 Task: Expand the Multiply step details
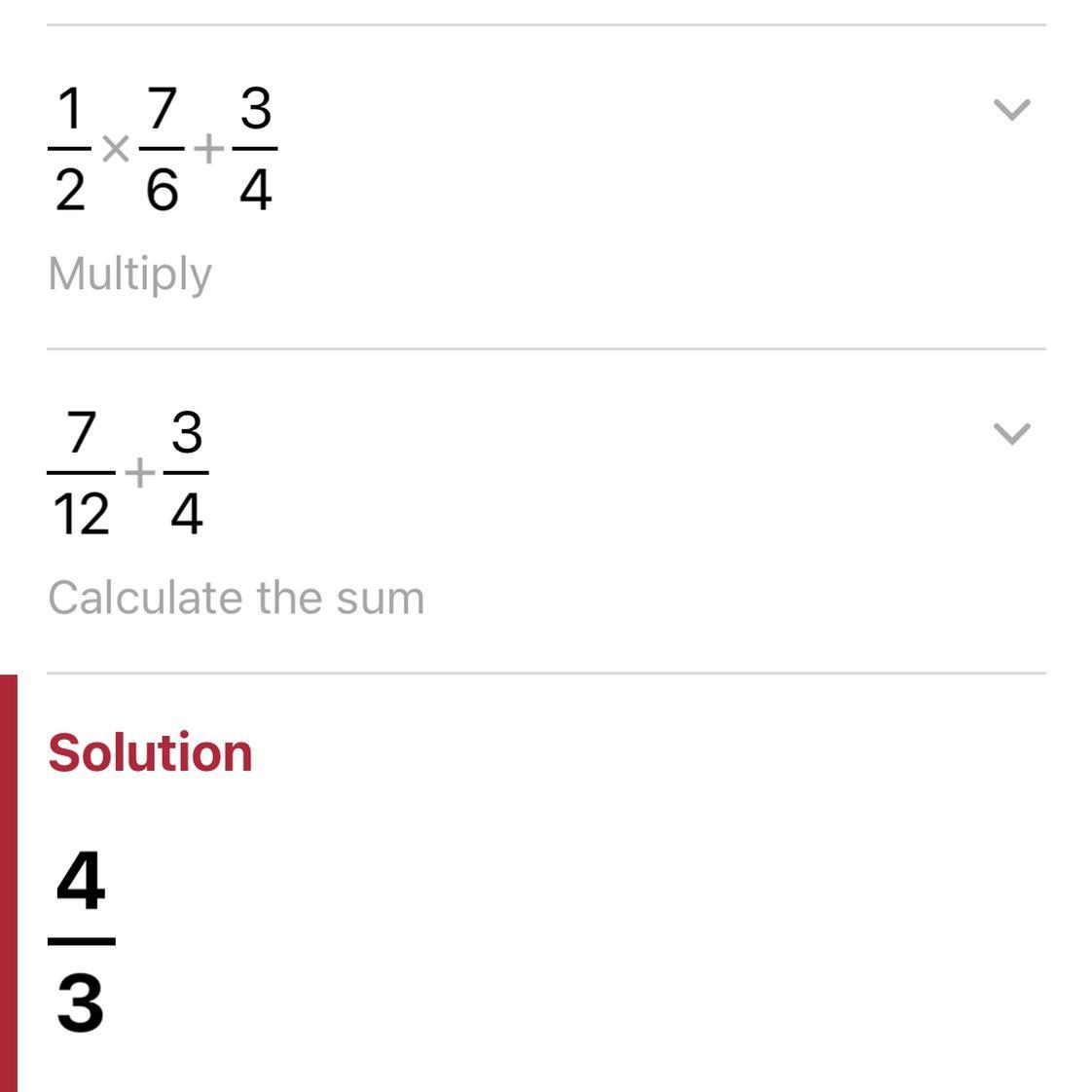tap(1011, 110)
